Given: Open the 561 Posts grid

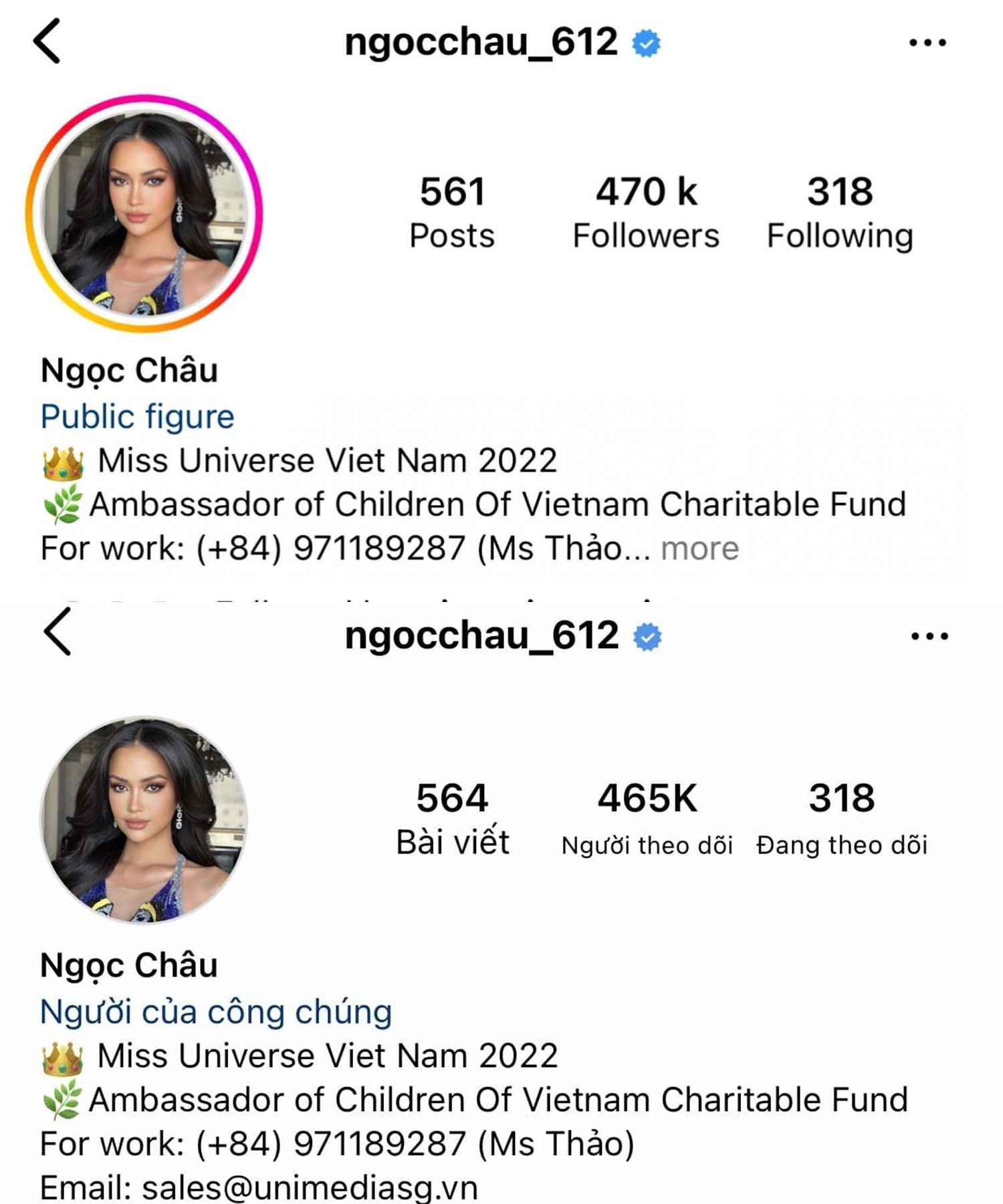Looking at the screenshot, I should click(452, 211).
